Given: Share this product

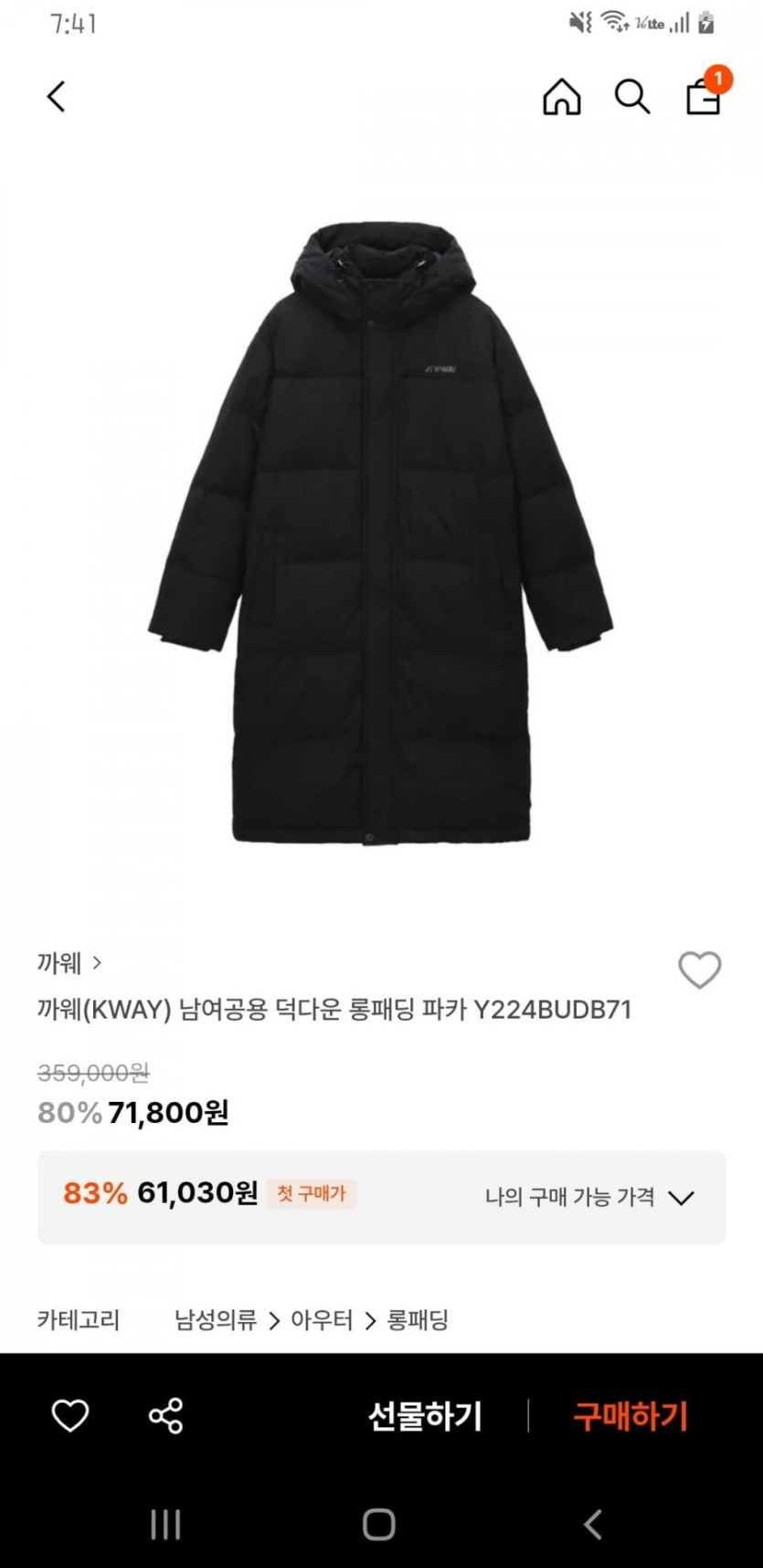Looking at the screenshot, I should click(165, 1415).
